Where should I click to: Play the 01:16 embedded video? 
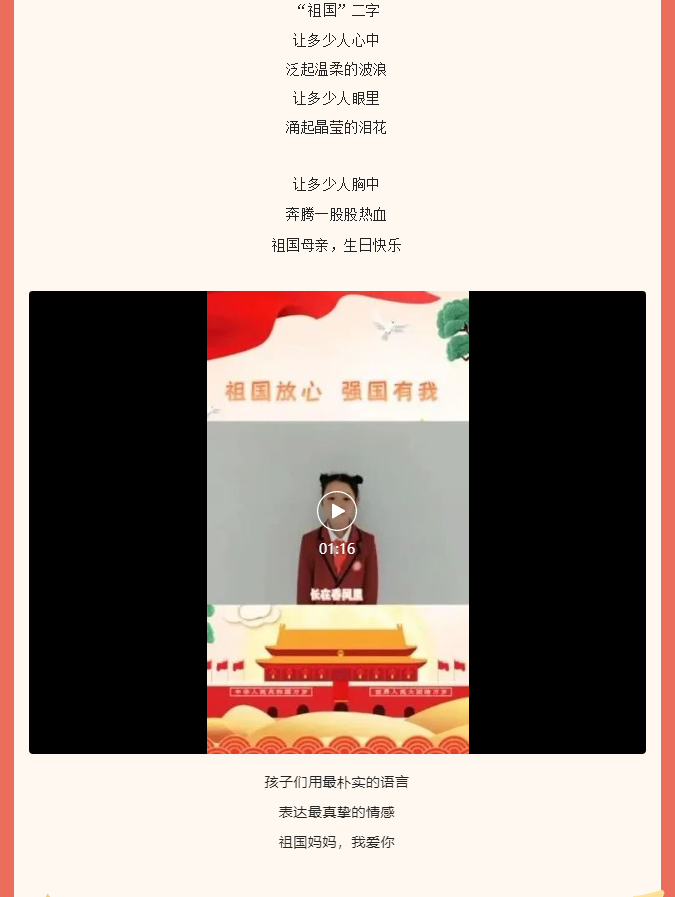[x=337, y=511]
